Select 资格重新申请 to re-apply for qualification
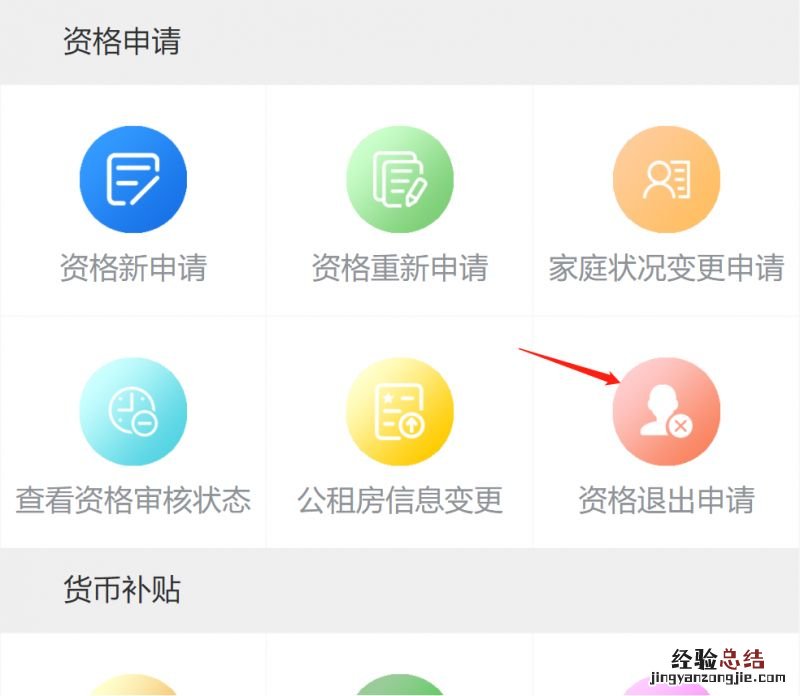Screen dimensions: 800x696 click(399, 180)
